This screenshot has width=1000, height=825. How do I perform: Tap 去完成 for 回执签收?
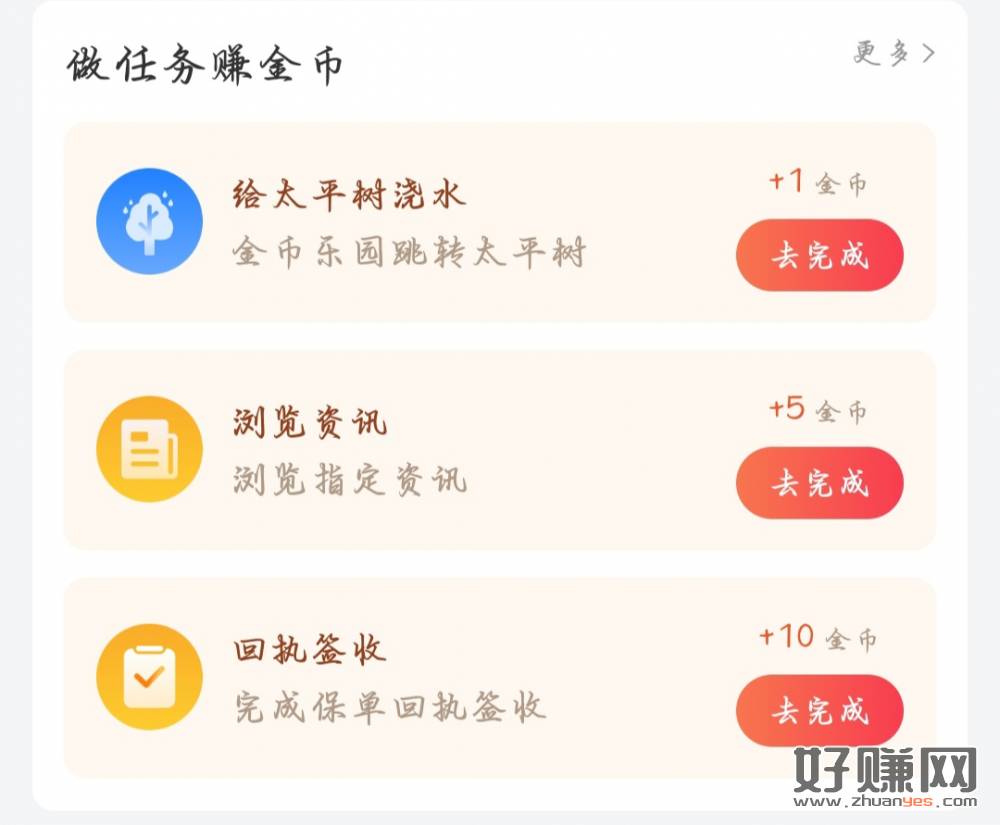(x=819, y=711)
